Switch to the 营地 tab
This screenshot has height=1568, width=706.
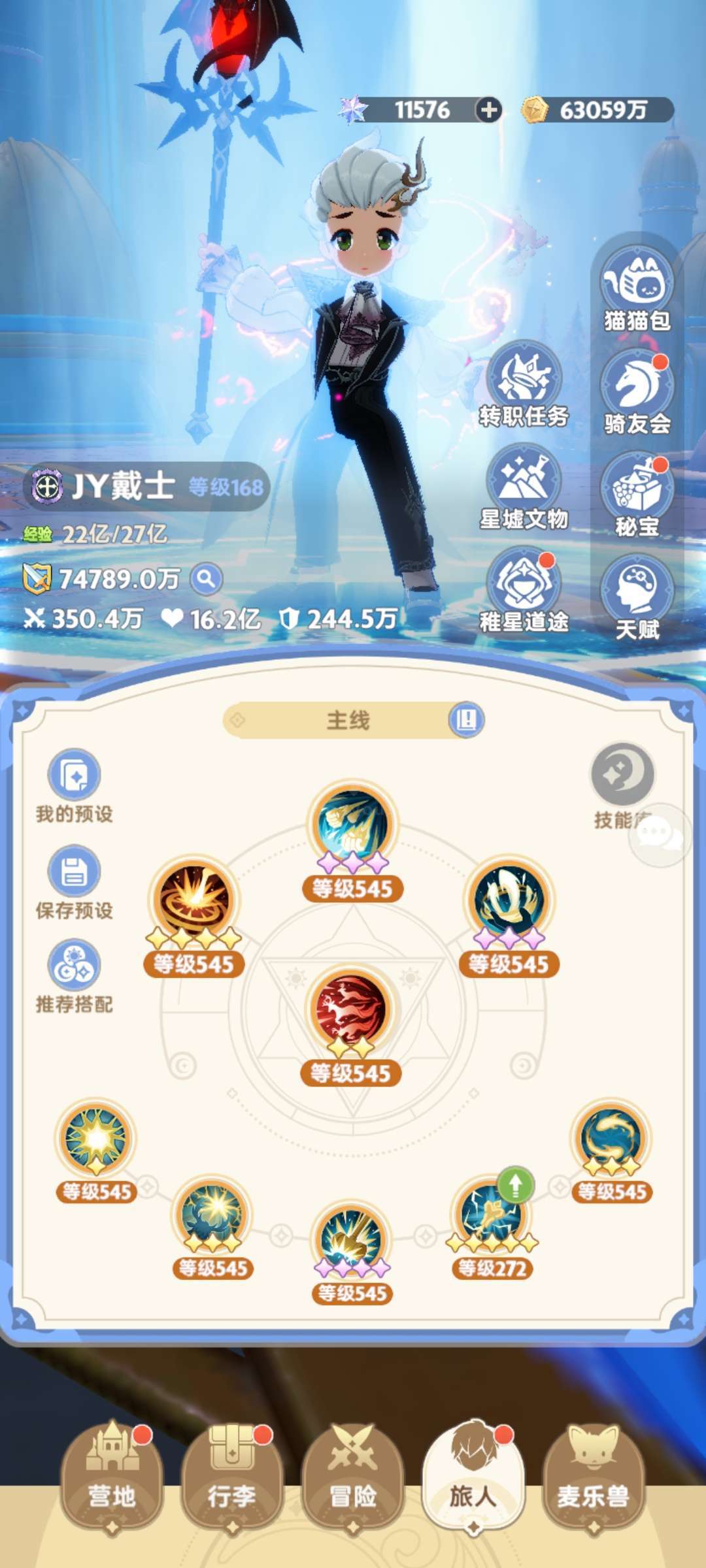[x=112, y=1478]
